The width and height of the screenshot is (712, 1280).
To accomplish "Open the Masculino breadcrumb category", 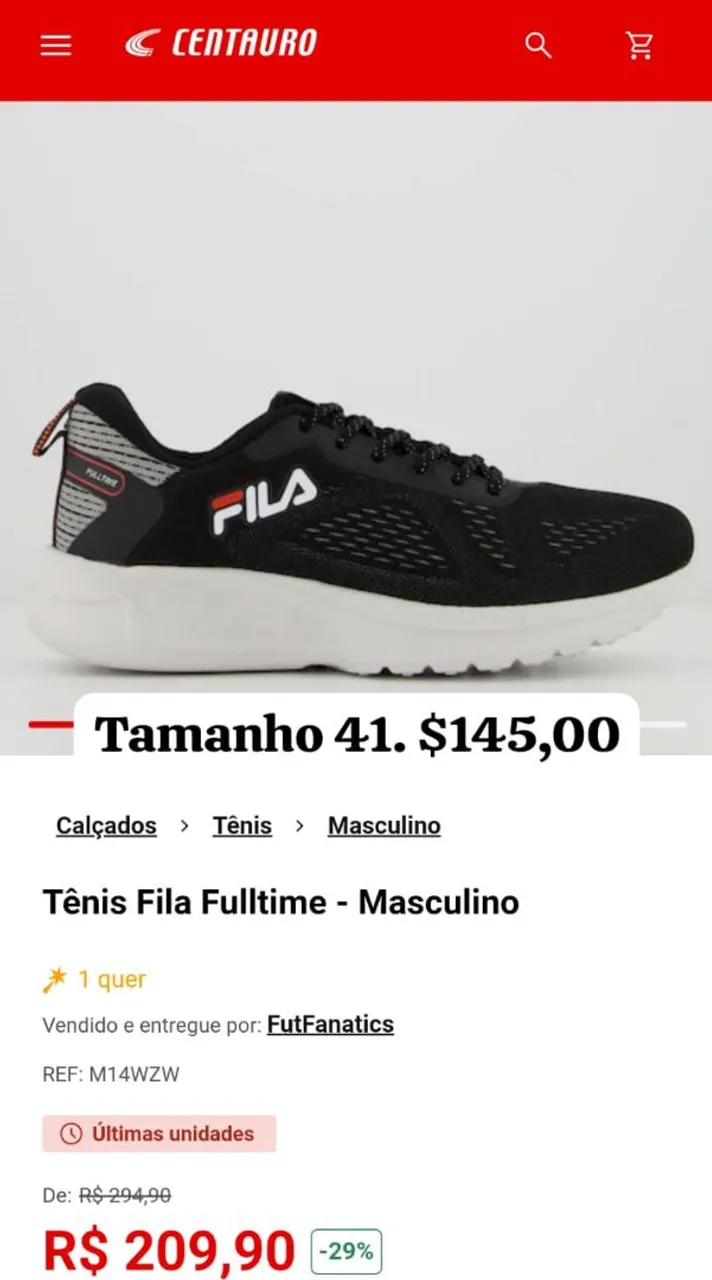I will (384, 826).
